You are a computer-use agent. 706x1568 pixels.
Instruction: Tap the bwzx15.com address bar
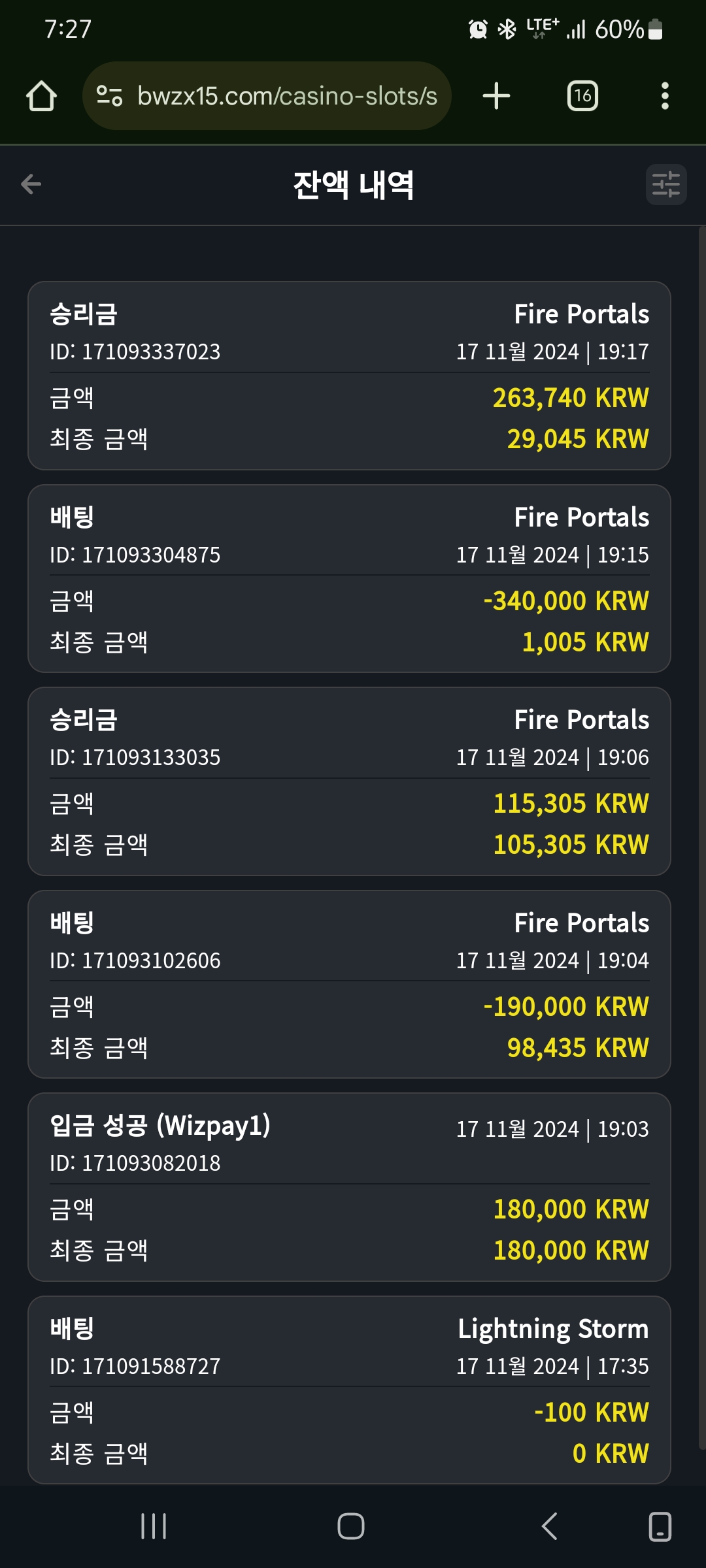(267, 96)
